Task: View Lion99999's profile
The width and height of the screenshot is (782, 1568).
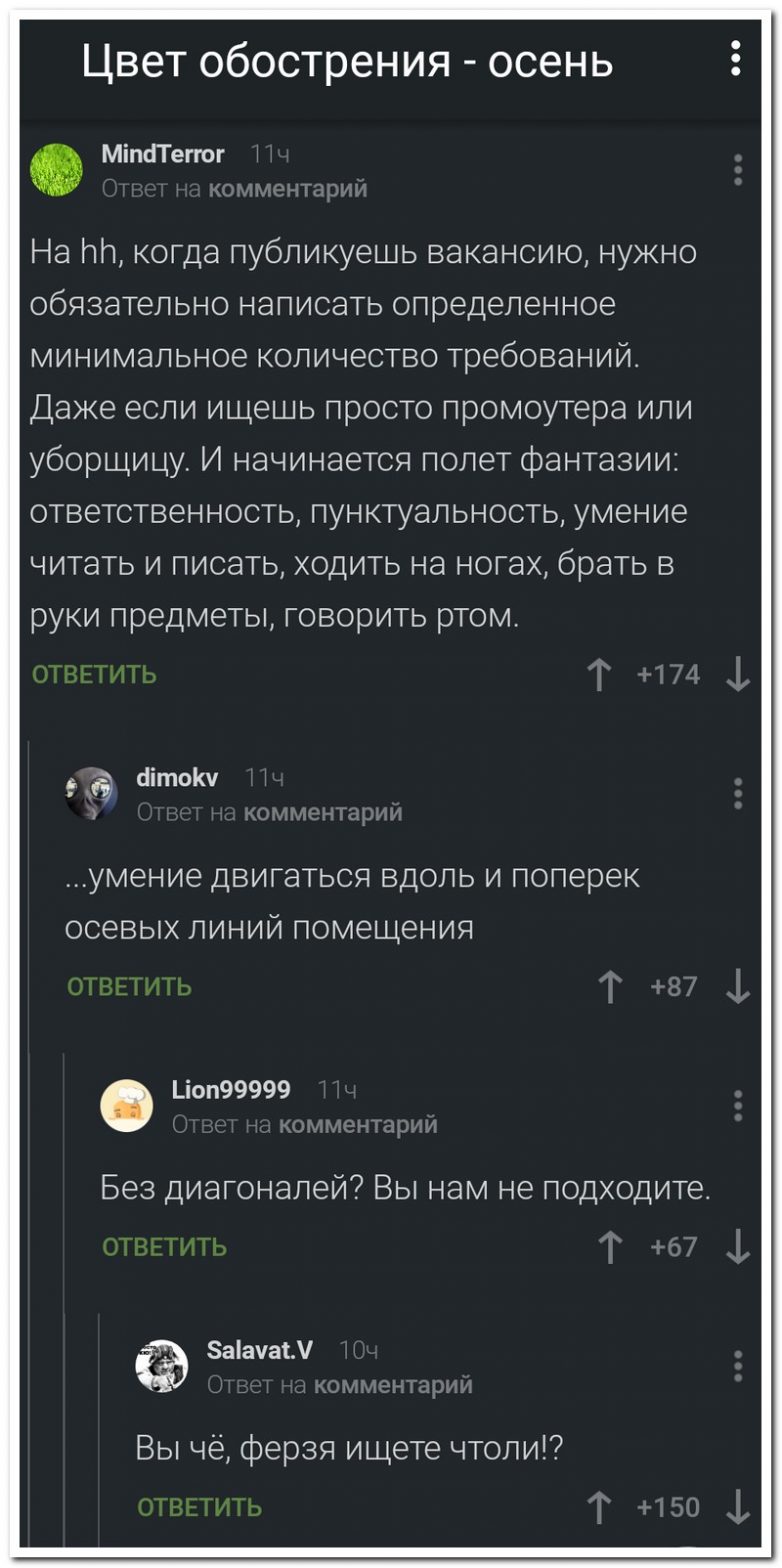Action: [x=231, y=1089]
